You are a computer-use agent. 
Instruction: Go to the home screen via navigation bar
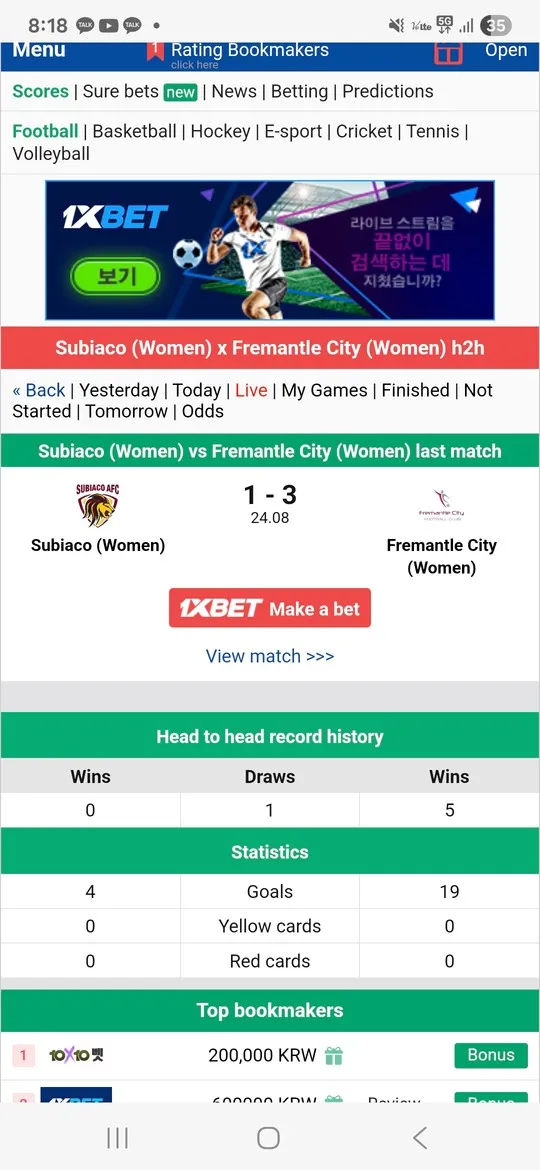coord(269,1138)
